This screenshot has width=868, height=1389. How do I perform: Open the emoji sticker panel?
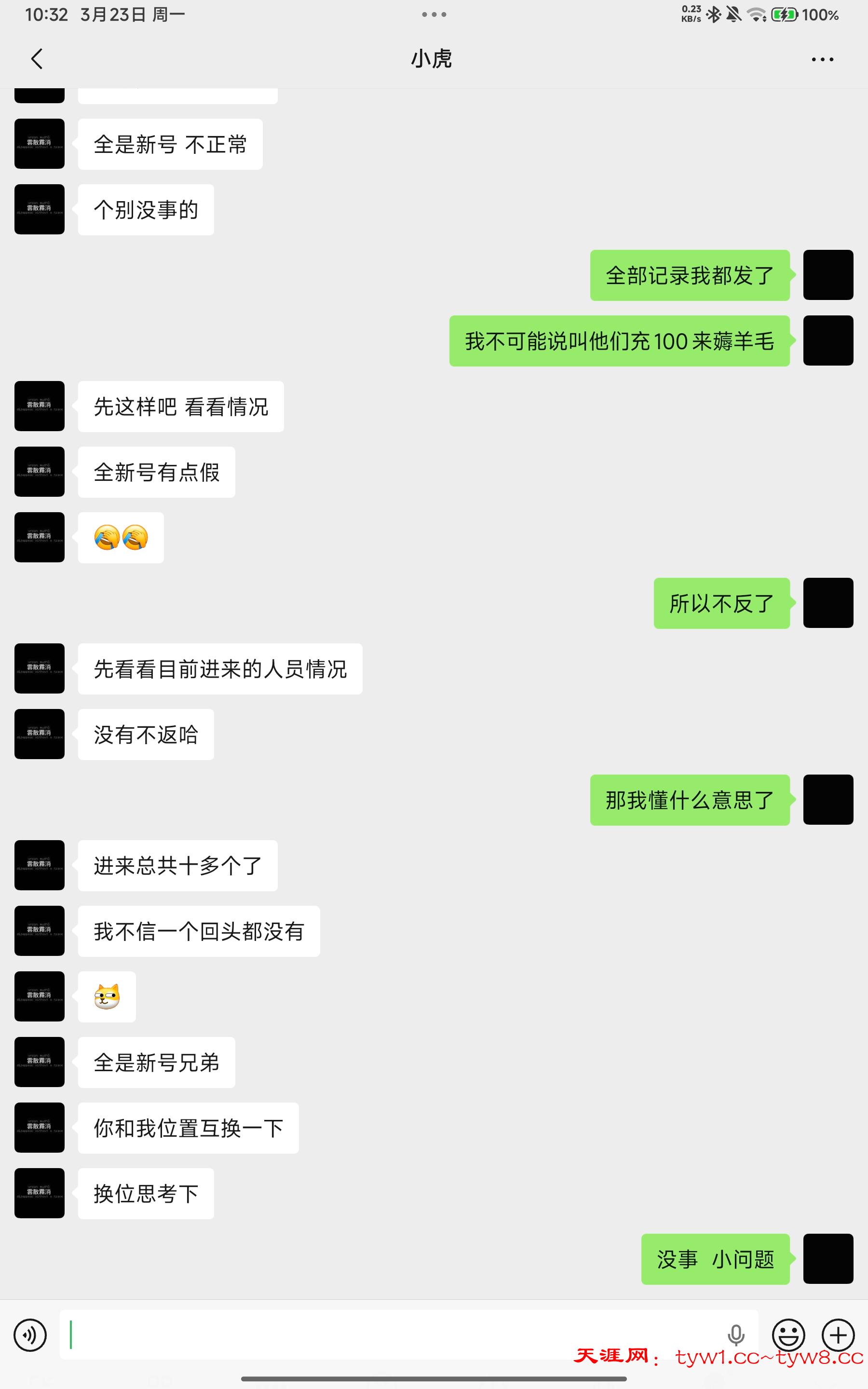click(x=788, y=1335)
